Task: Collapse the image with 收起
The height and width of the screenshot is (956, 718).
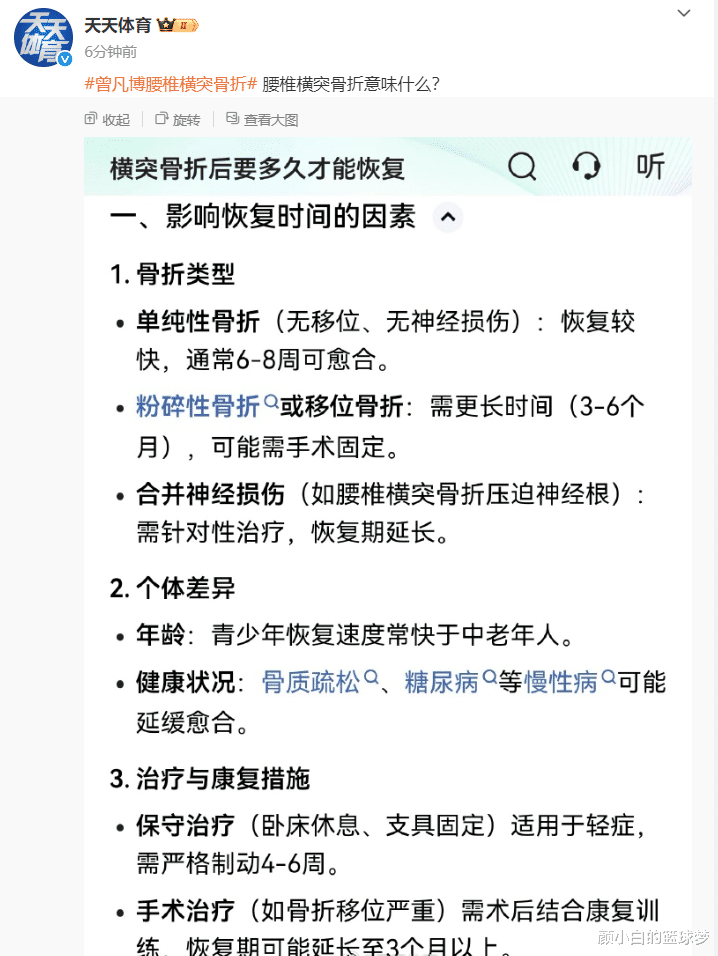Action: [x=107, y=120]
